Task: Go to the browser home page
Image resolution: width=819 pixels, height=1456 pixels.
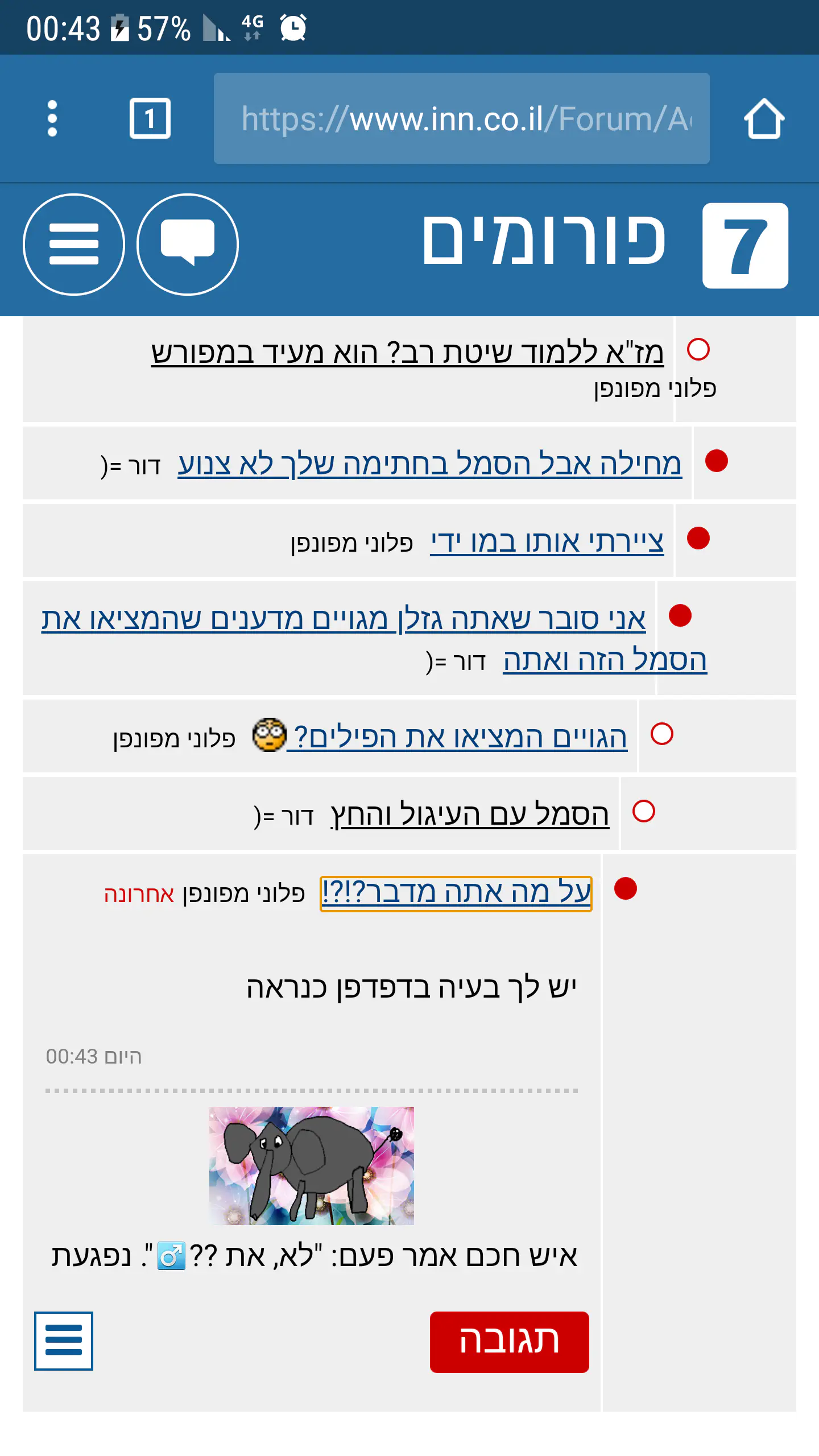Action: click(x=764, y=118)
